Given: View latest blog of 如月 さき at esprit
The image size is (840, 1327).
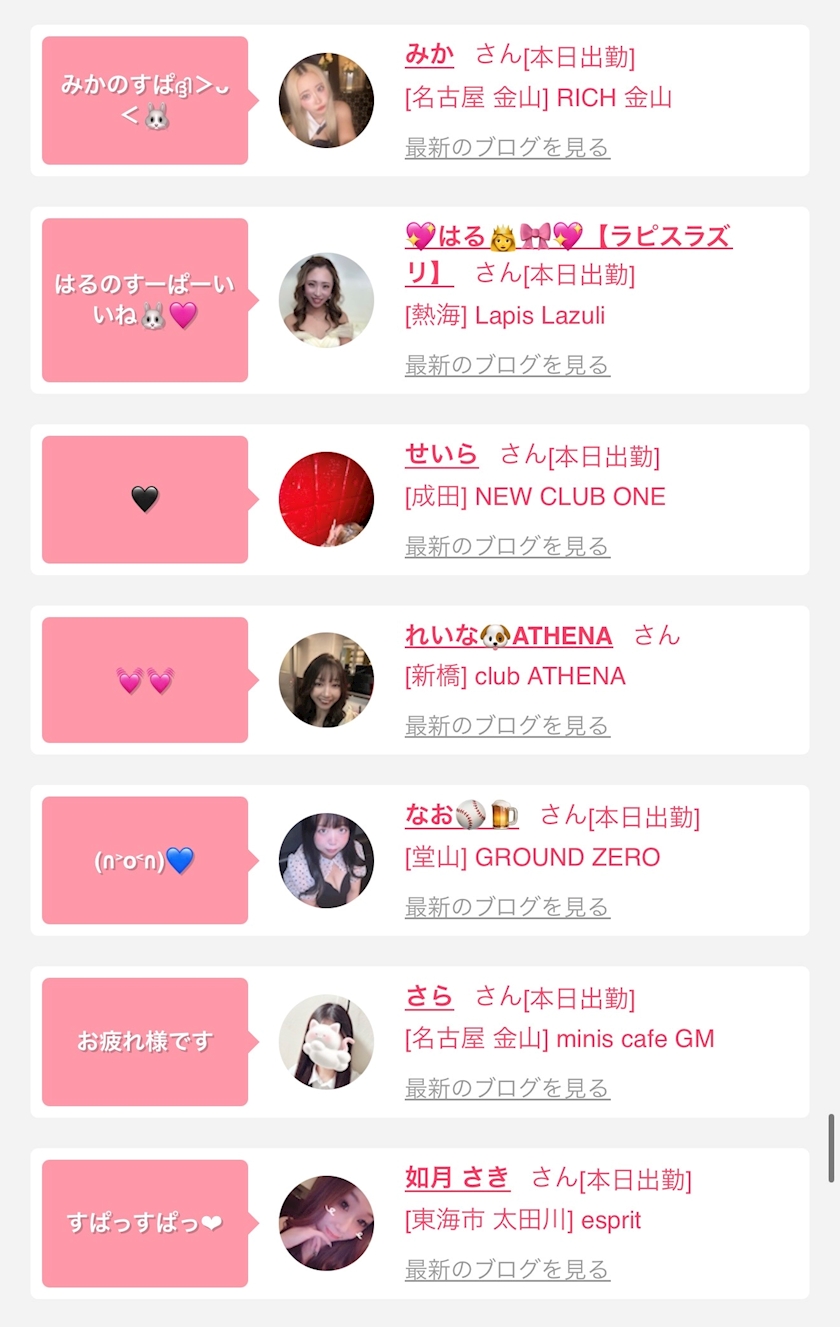Looking at the screenshot, I should tap(507, 1270).
